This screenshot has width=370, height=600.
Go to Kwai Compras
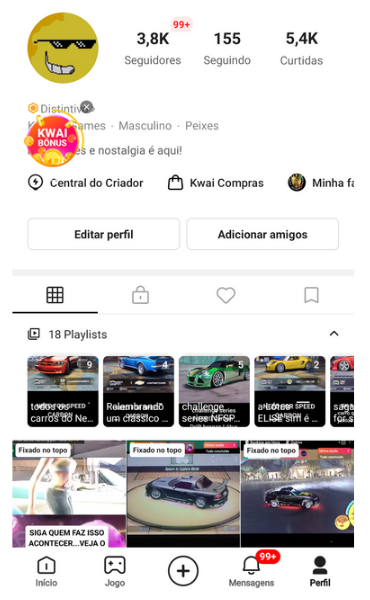[216, 183]
